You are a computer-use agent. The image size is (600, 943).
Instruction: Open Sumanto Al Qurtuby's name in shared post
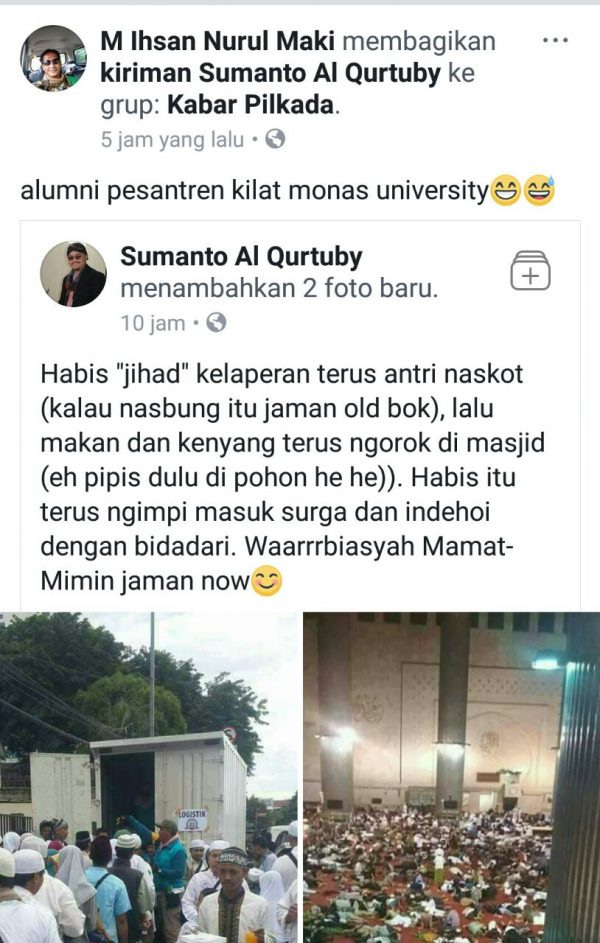point(241,257)
